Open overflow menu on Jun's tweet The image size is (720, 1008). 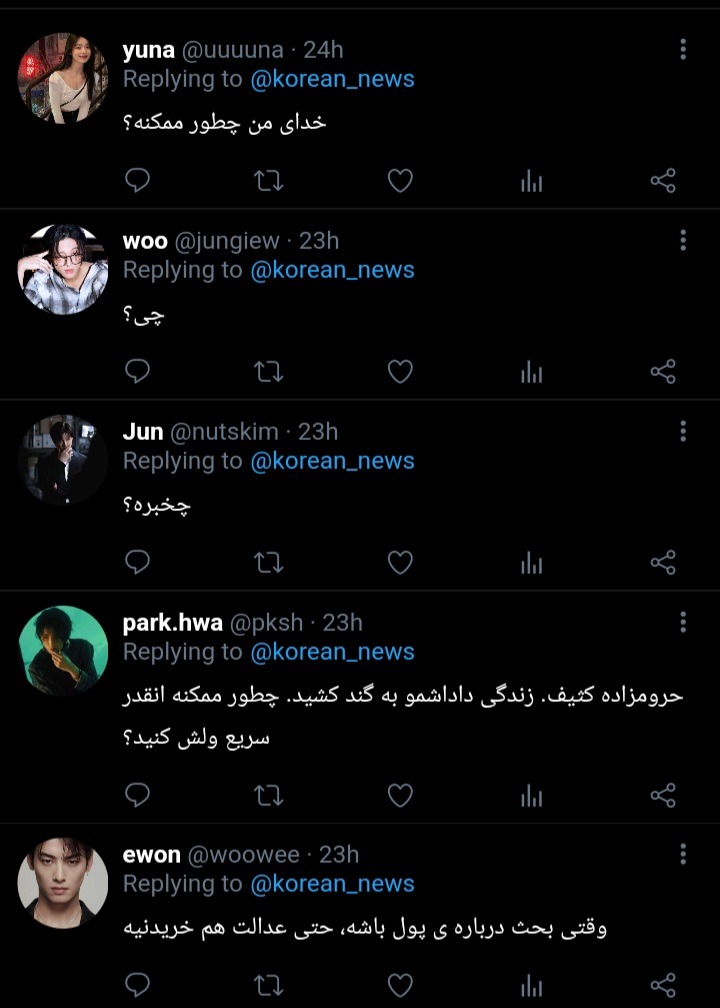click(683, 431)
